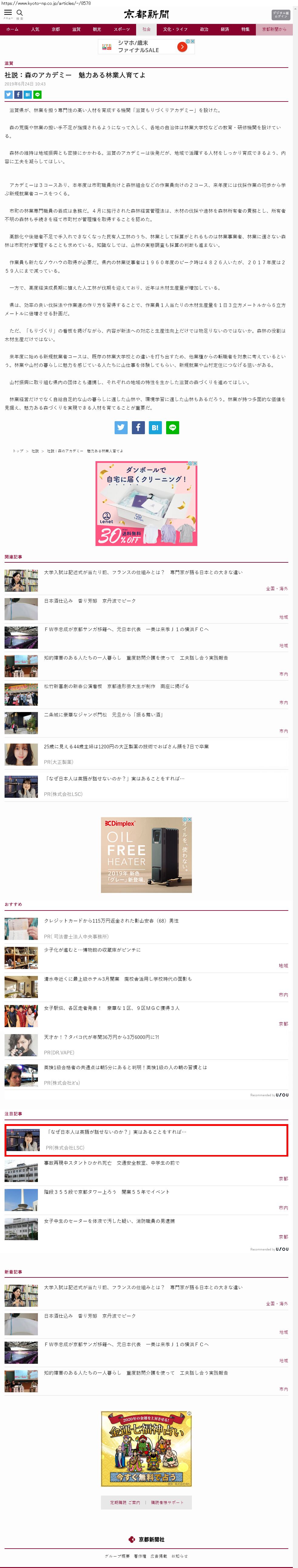This screenshot has height=1568, width=298.
Task: Close the シマホ歳末ファイナルSALE ad banner
Action: tap(193, 42)
